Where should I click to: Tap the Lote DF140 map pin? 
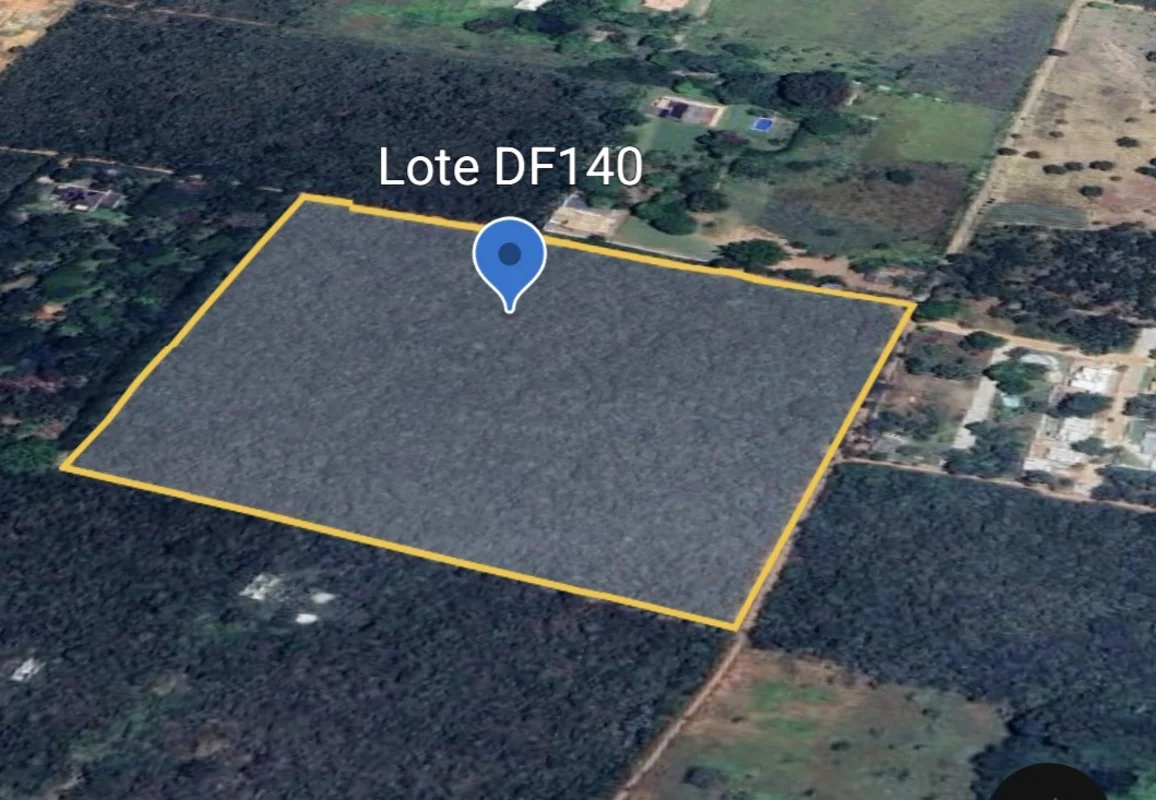point(509,257)
